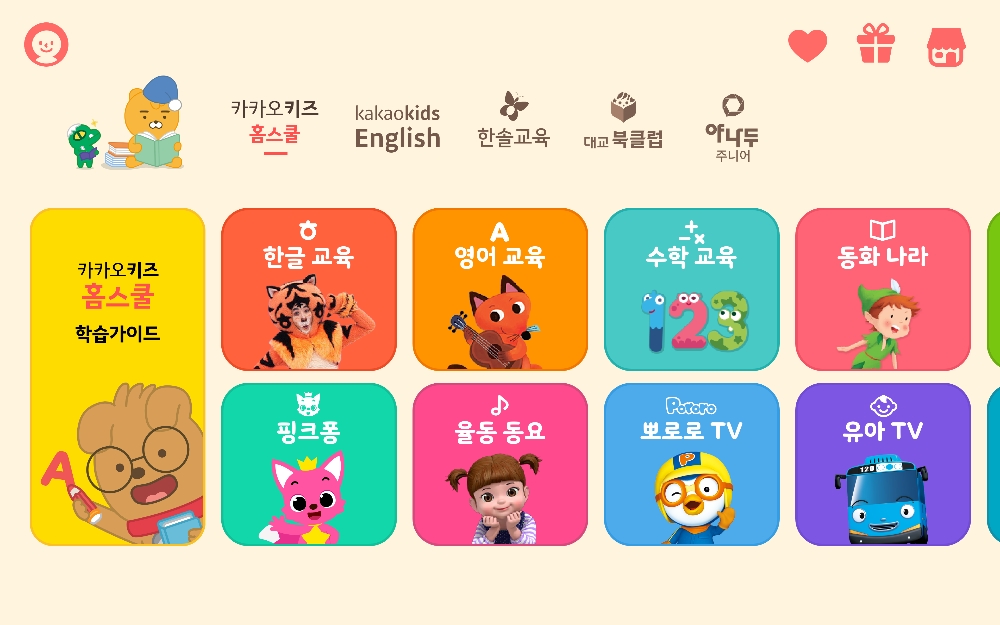This screenshot has width=1000, height=625.
Task: Open the heart favorites icon
Action: [x=807, y=46]
